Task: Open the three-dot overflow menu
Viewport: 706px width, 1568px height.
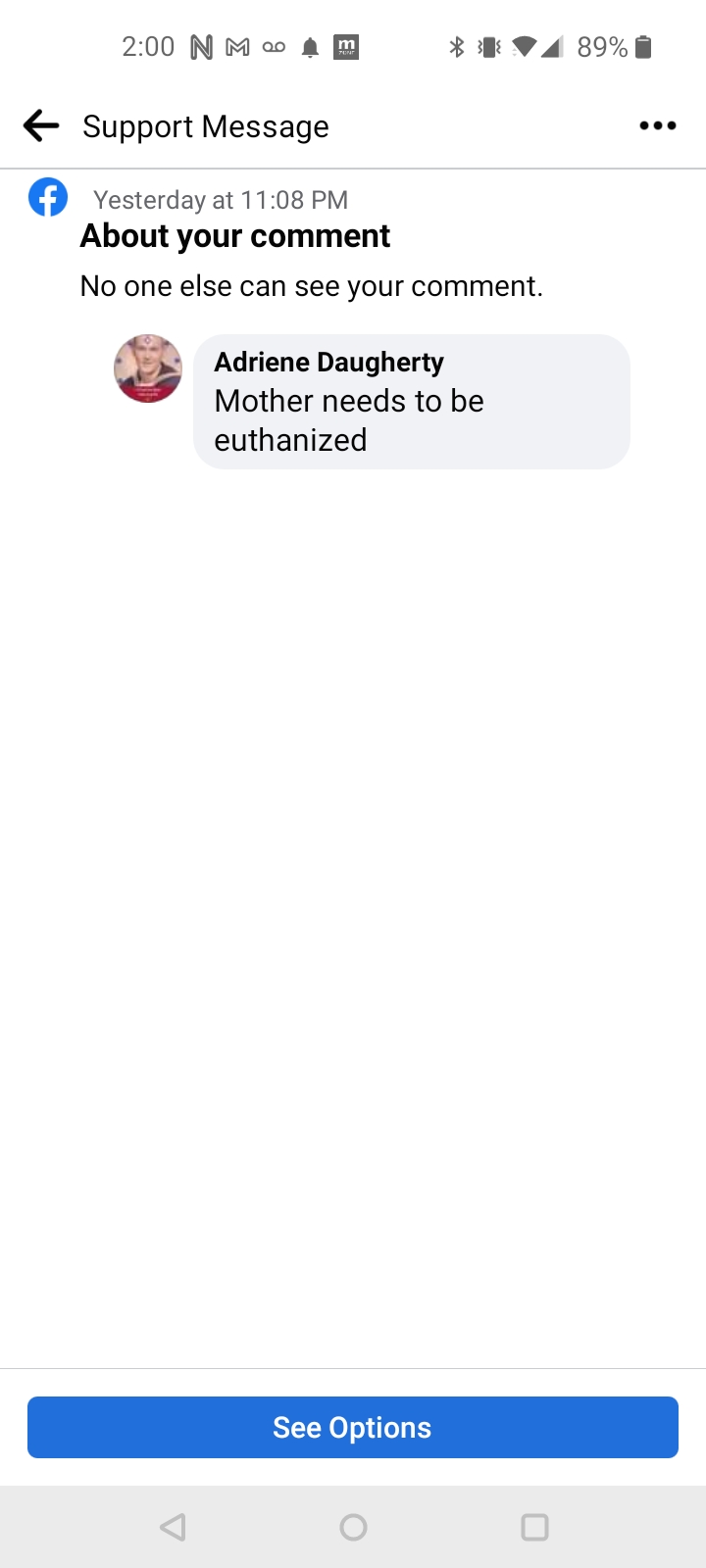Action: click(657, 125)
